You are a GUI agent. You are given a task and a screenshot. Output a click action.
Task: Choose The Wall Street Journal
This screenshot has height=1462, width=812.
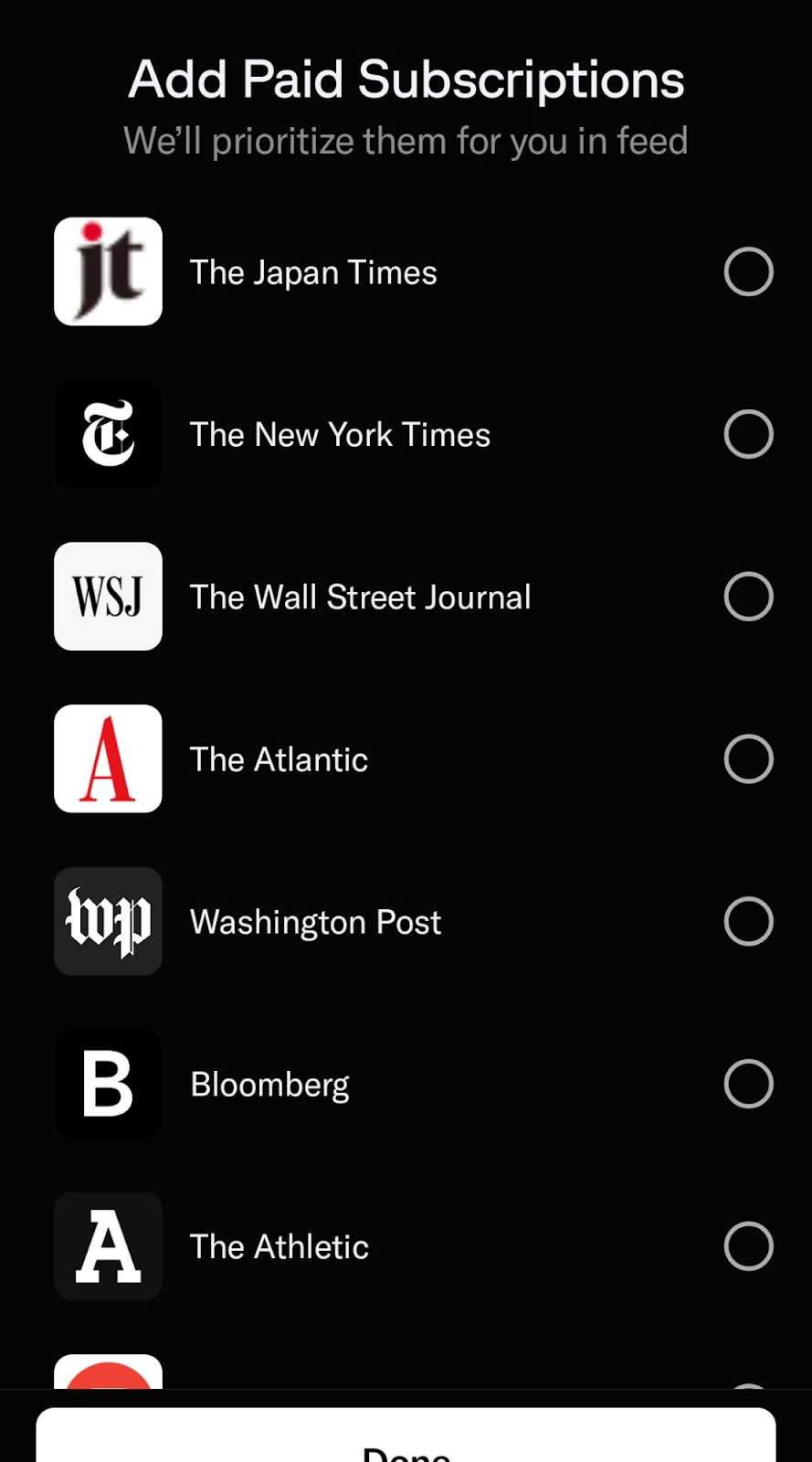click(748, 597)
